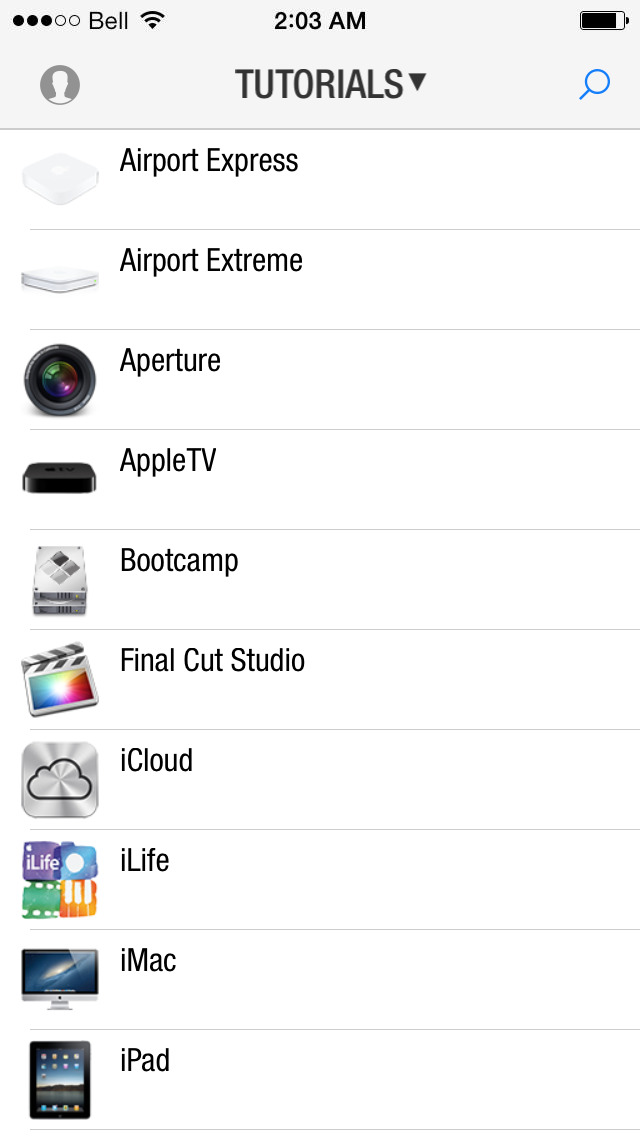Expand the Tutorials dropdown title
The width and height of the screenshot is (640, 1136).
point(330,85)
